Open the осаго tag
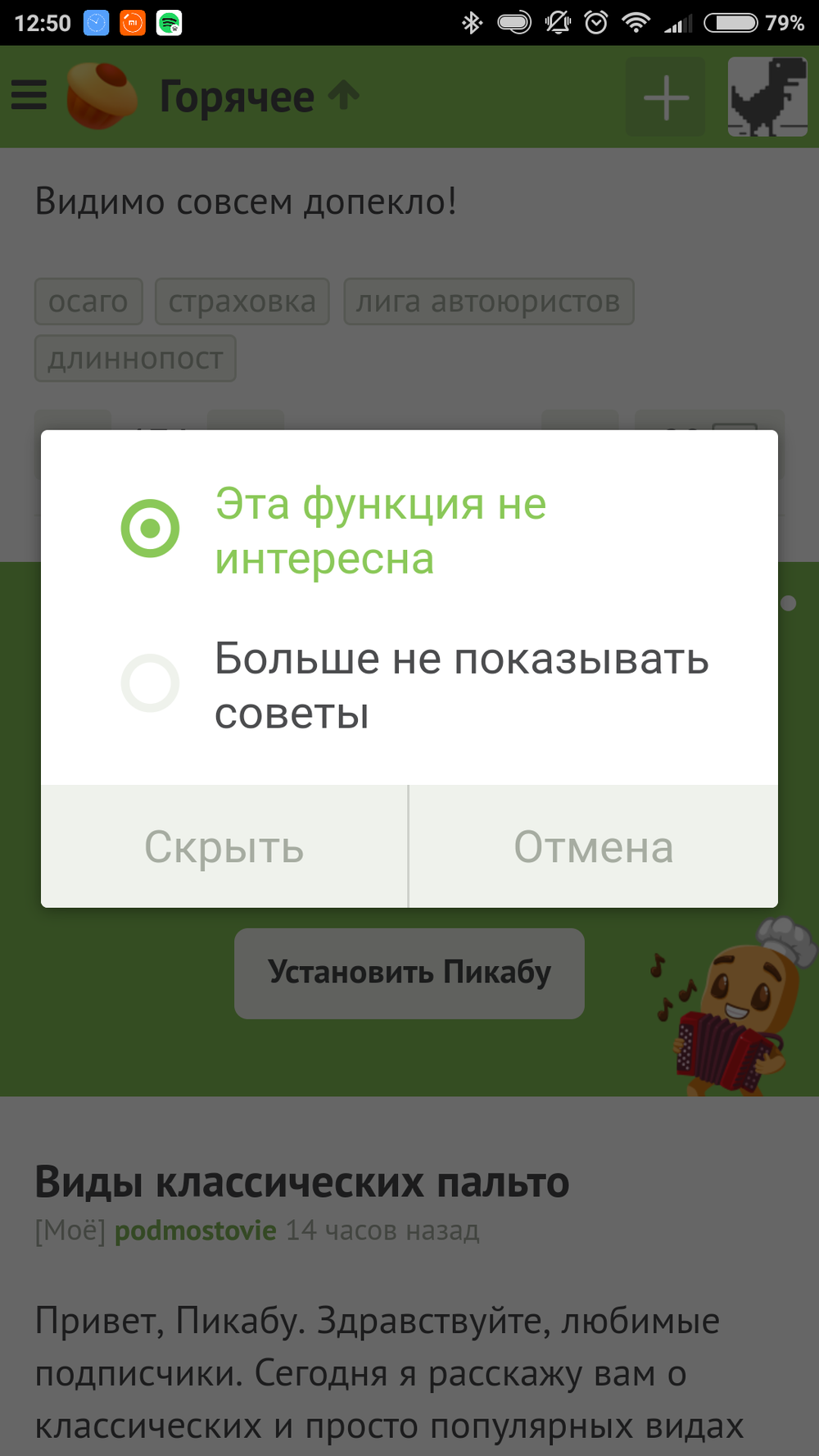819x1456 pixels. coord(88,302)
